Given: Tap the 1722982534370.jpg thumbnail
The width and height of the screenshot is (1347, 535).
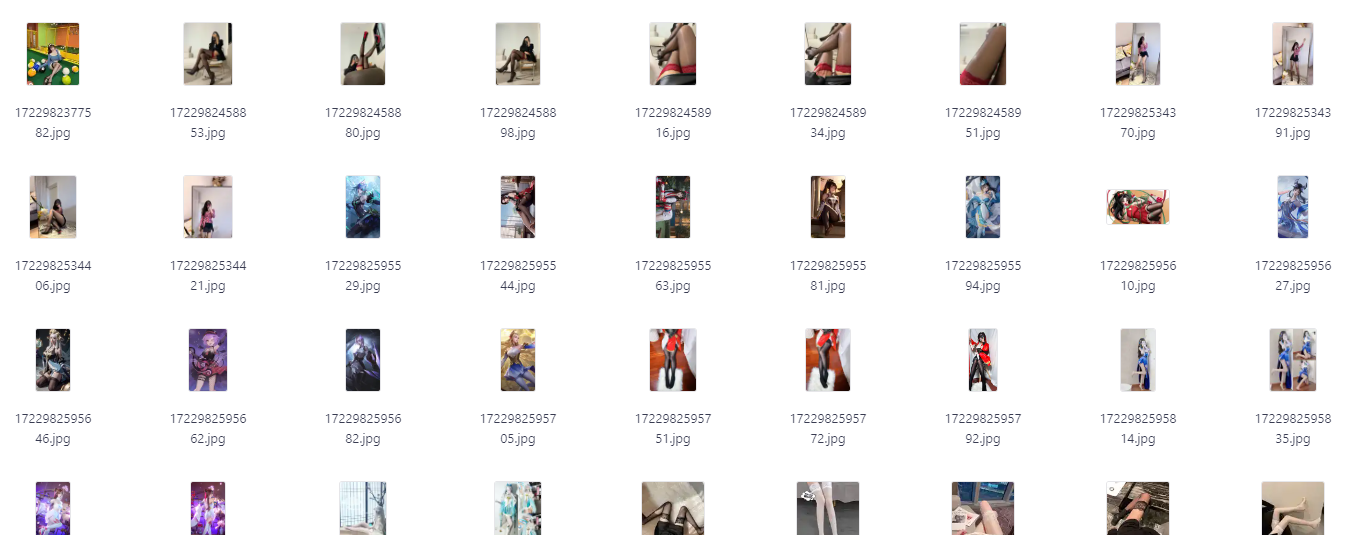Looking at the screenshot, I should 1138,54.
